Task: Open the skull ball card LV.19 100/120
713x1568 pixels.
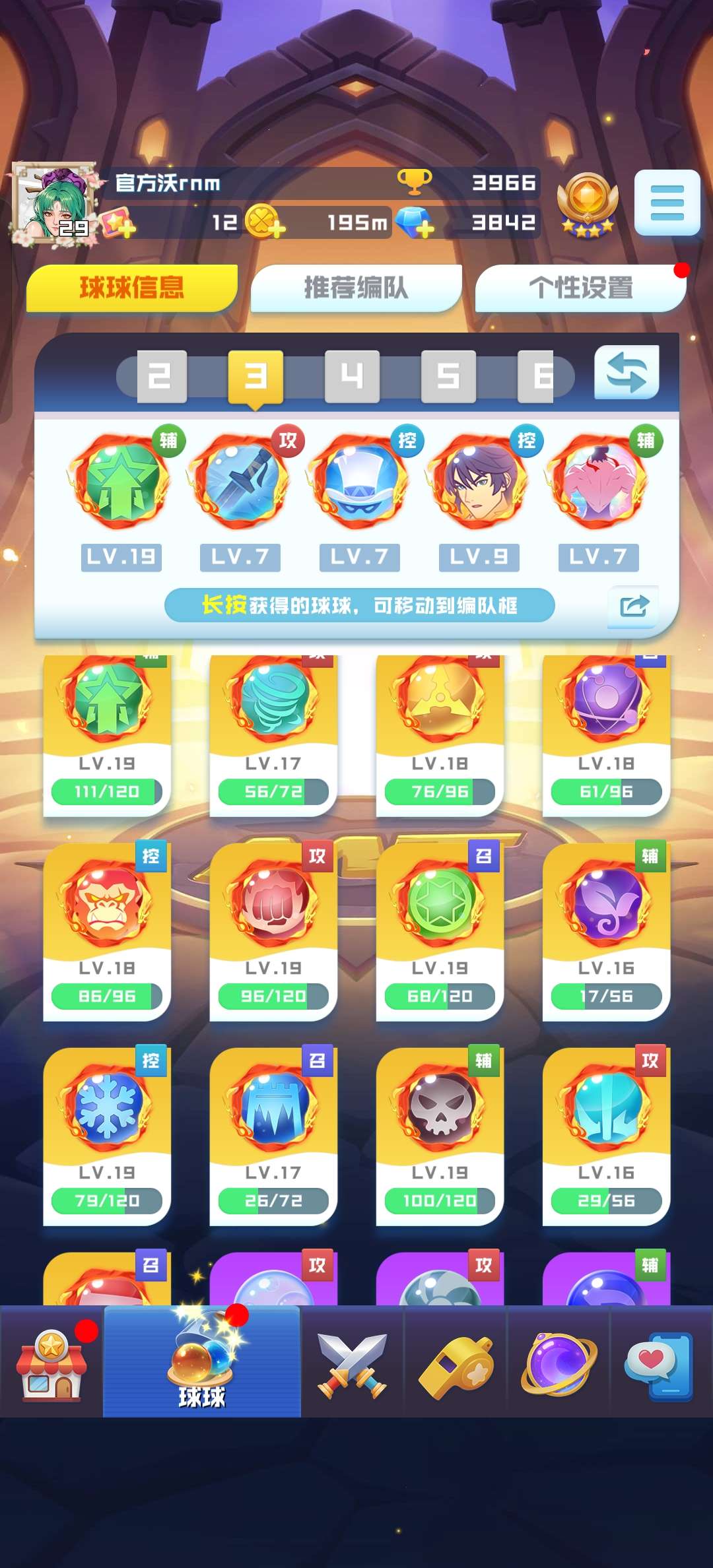Action: click(x=440, y=1135)
